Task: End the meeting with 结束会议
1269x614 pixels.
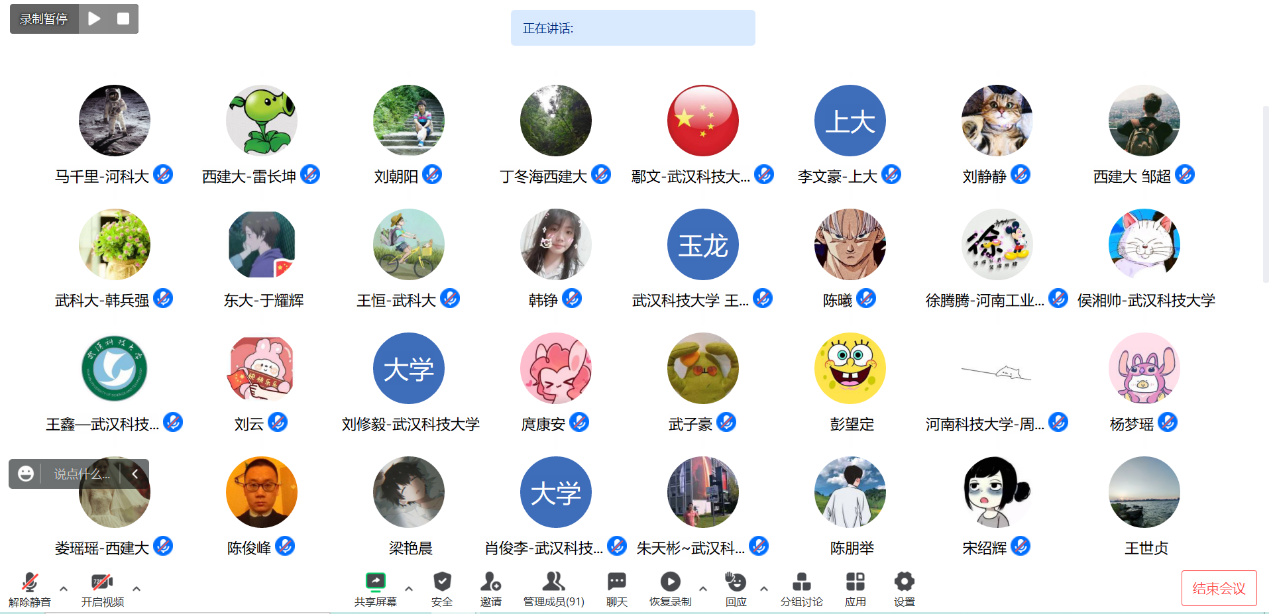Action: [1218, 588]
